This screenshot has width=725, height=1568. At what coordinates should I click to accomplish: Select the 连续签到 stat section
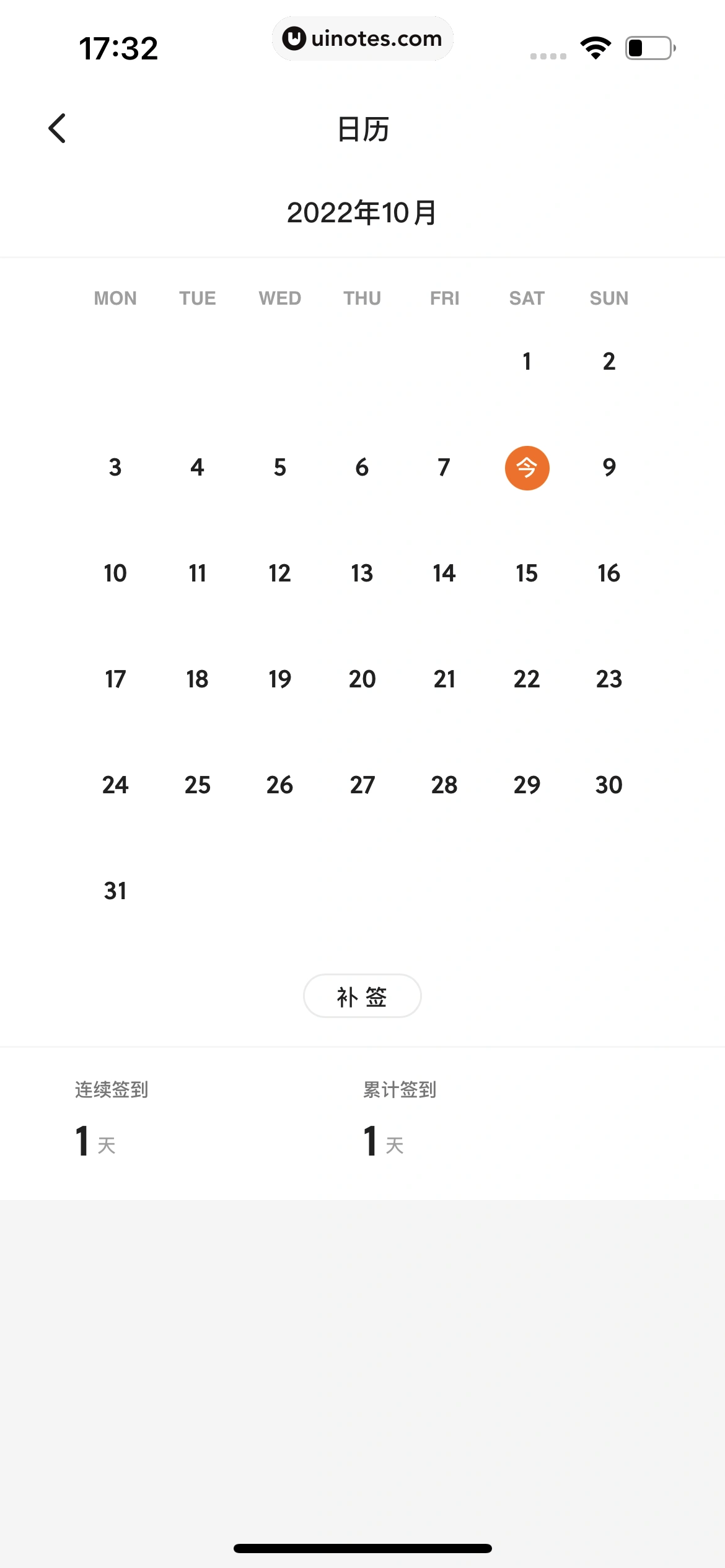112,1090
